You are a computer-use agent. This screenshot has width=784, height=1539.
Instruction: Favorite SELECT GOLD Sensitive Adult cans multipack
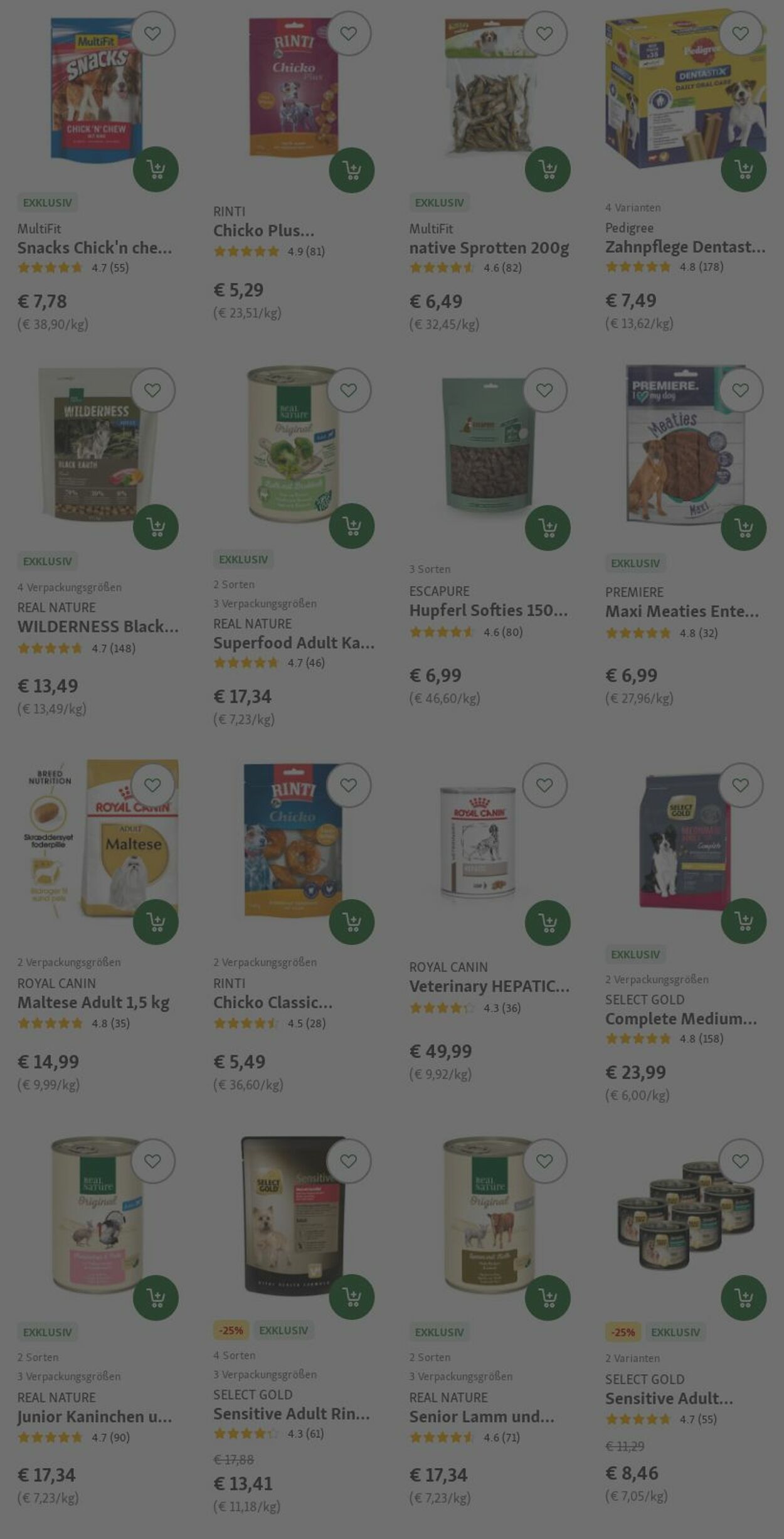741,1161
